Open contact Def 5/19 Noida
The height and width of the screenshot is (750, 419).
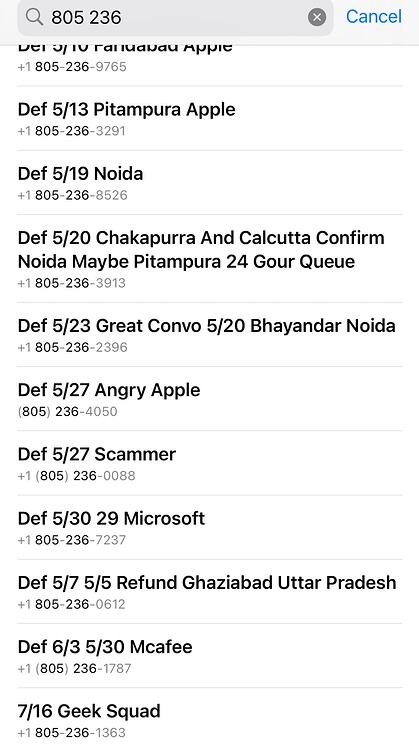point(210,182)
